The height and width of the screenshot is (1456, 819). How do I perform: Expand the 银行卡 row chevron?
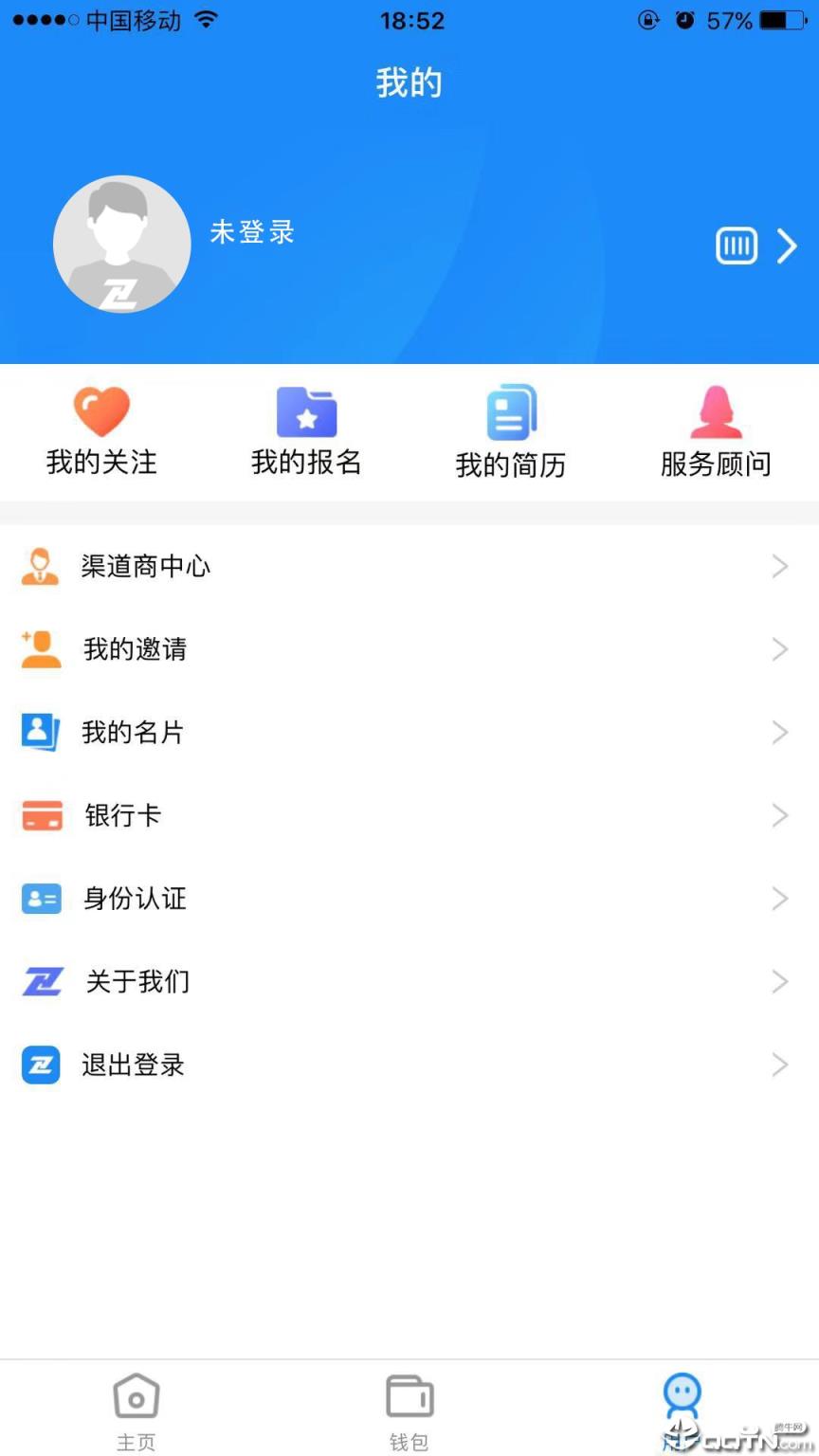[779, 815]
